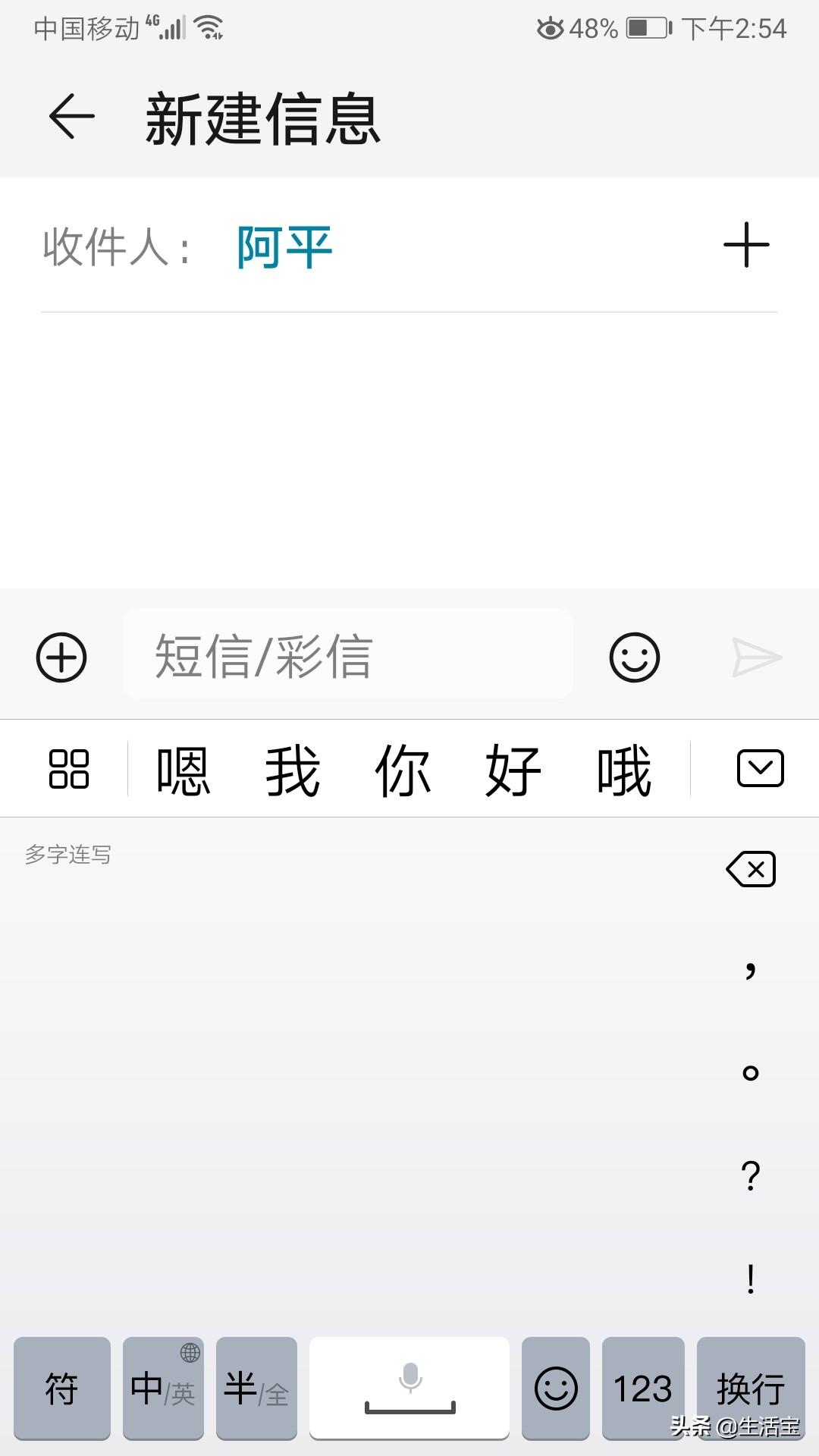Tap the backspace delete key on keyboard
The height and width of the screenshot is (1456, 819).
750,869
